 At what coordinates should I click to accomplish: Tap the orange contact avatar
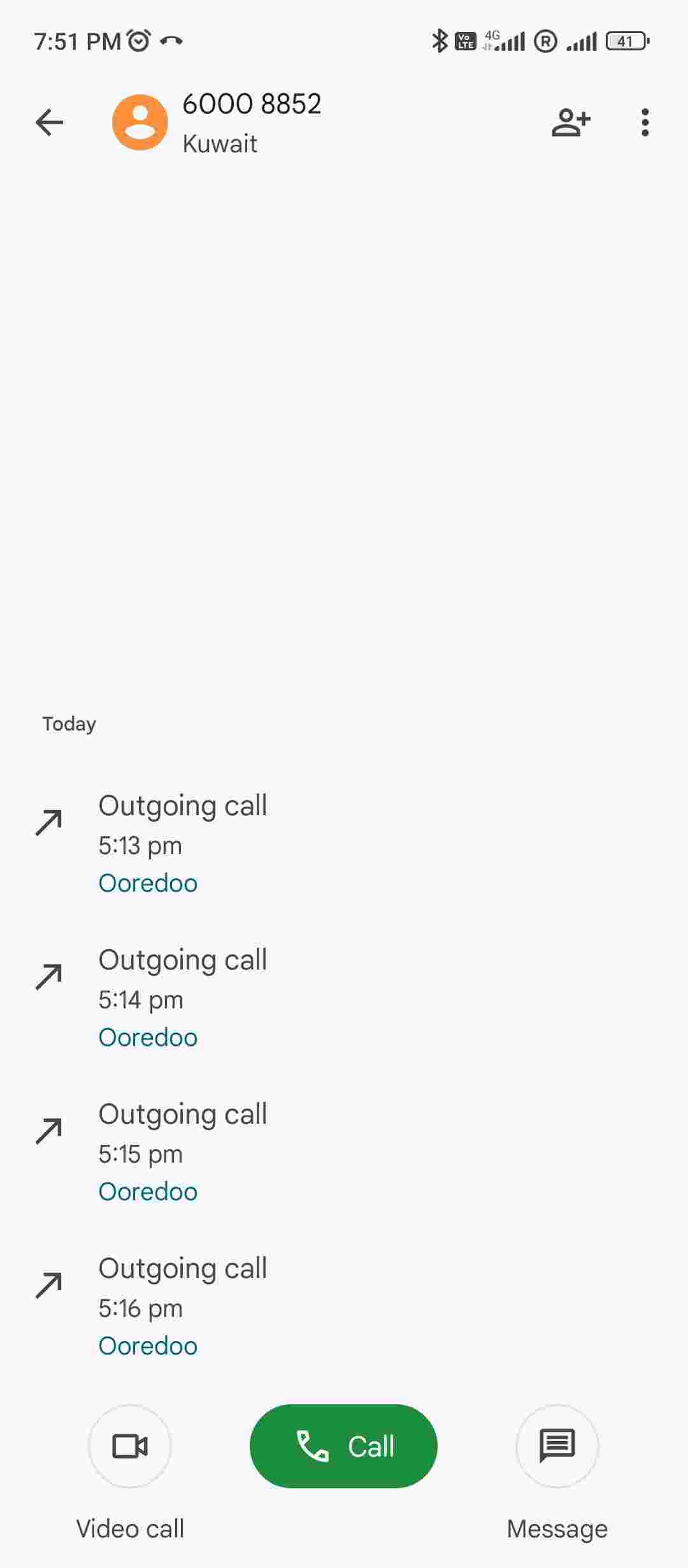click(140, 122)
